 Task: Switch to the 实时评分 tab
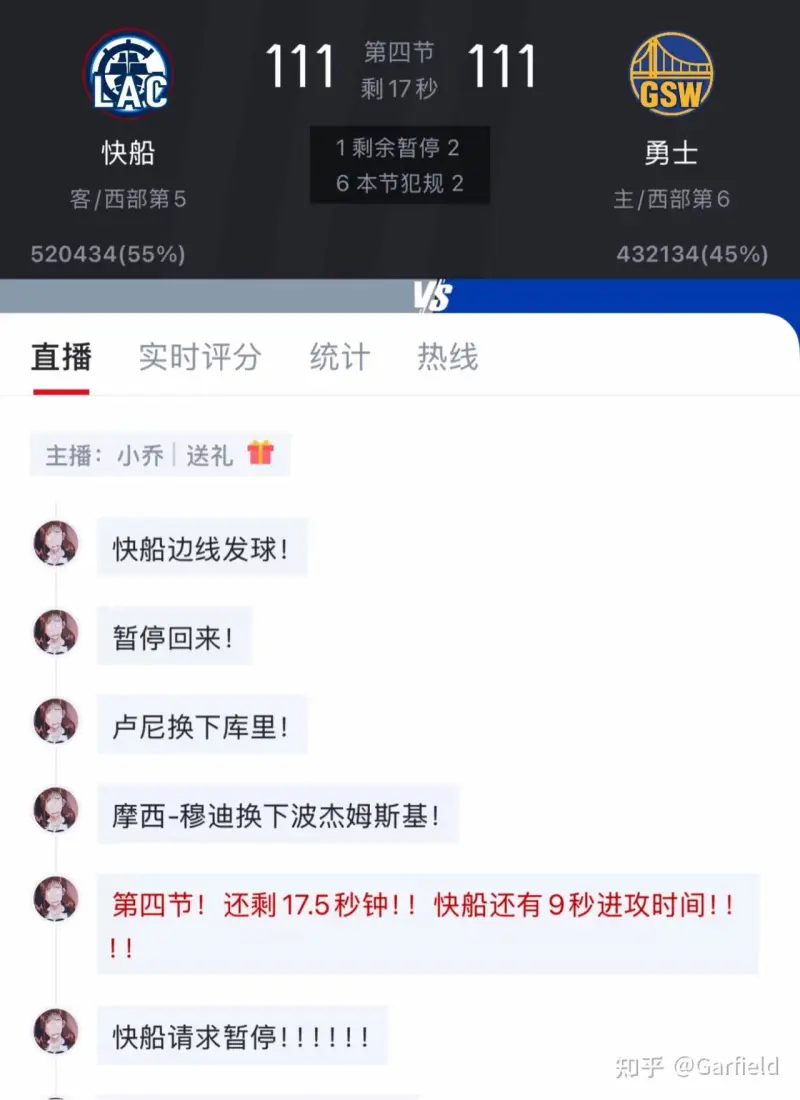200,357
